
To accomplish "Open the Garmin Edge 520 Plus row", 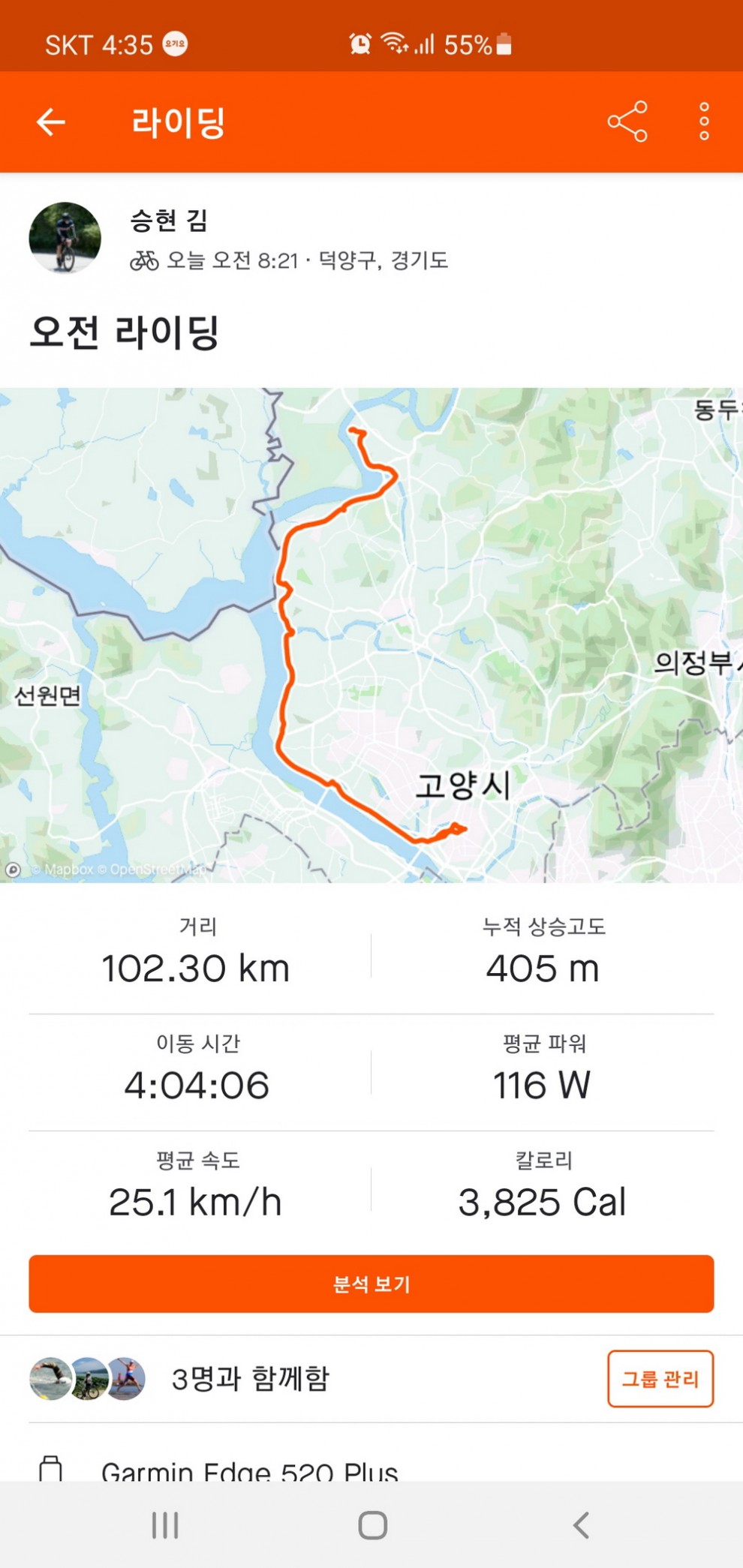I will coord(250,1469).
